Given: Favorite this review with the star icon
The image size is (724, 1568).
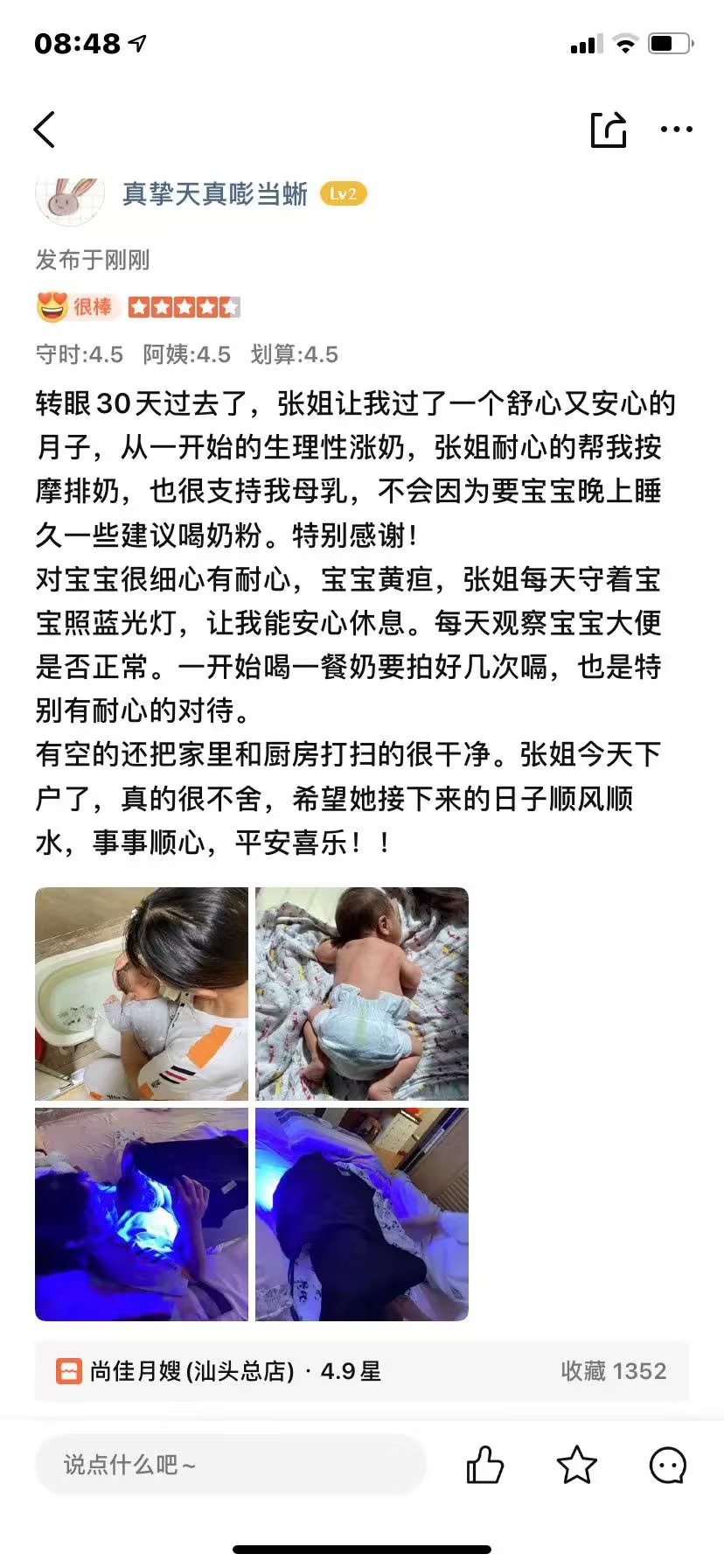Looking at the screenshot, I should tap(577, 1465).
